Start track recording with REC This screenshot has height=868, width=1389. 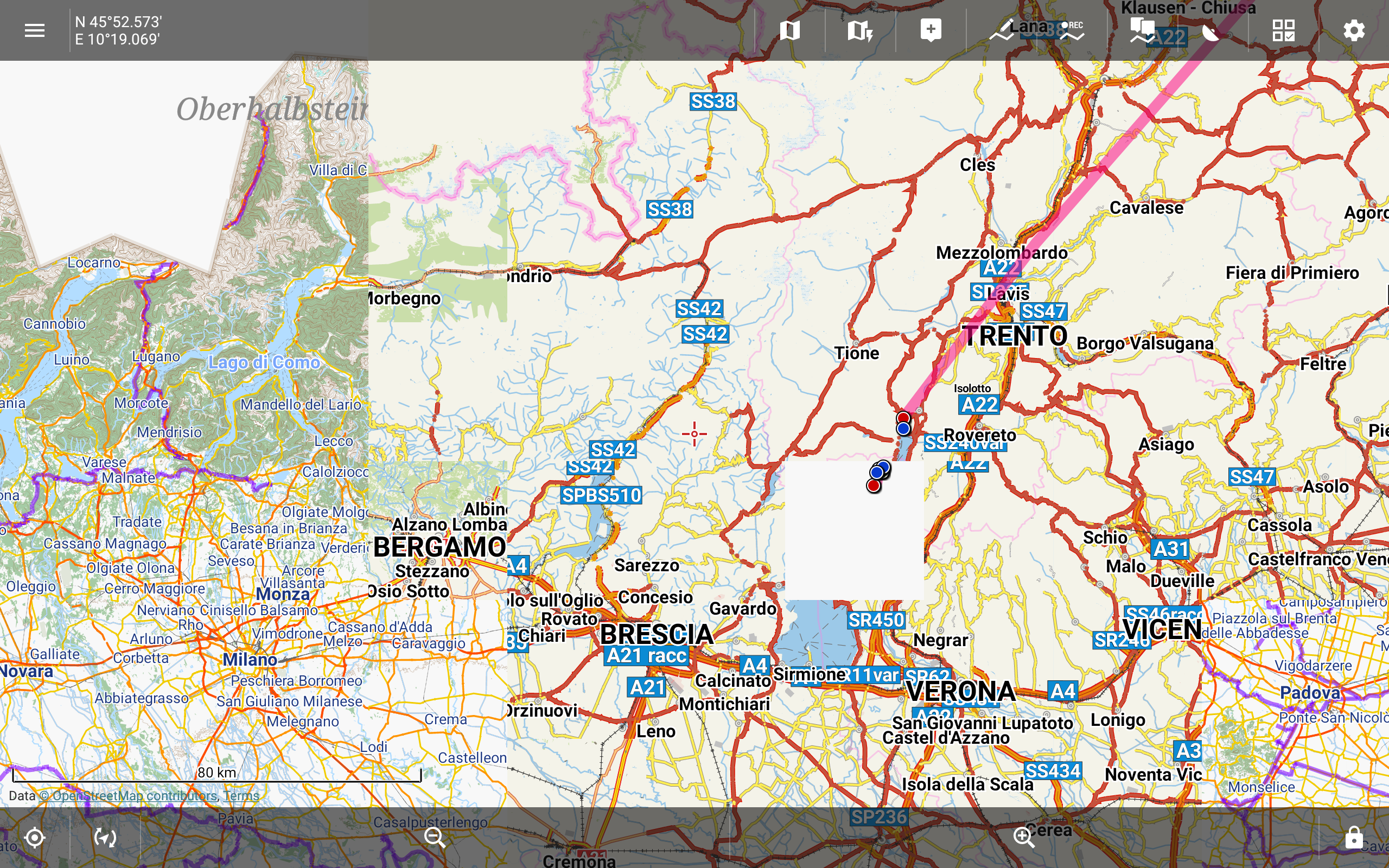tap(1072, 30)
